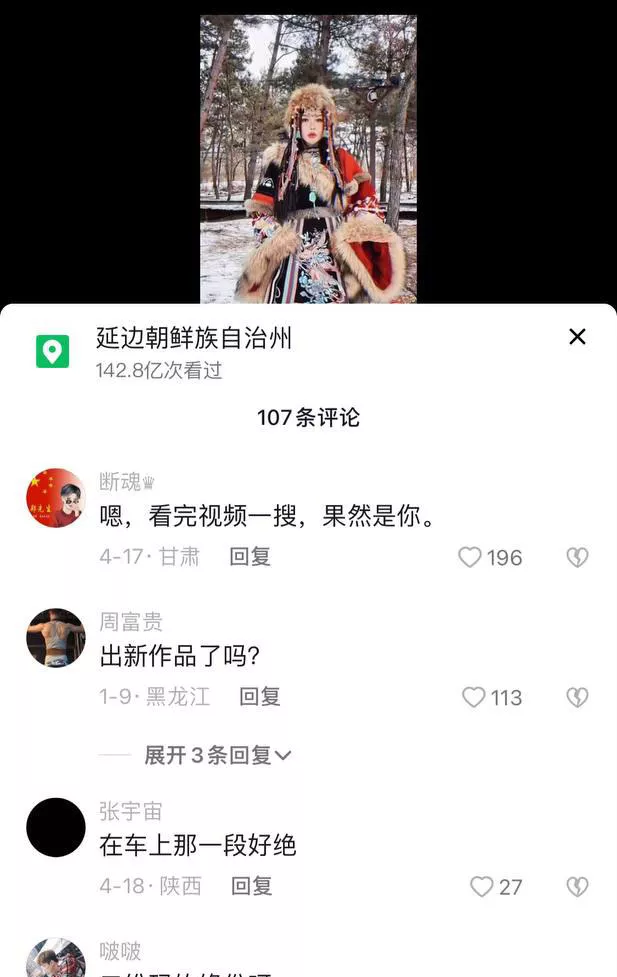Dislike 周富贵's comment
617x977 pixels.
click(577, 698)
